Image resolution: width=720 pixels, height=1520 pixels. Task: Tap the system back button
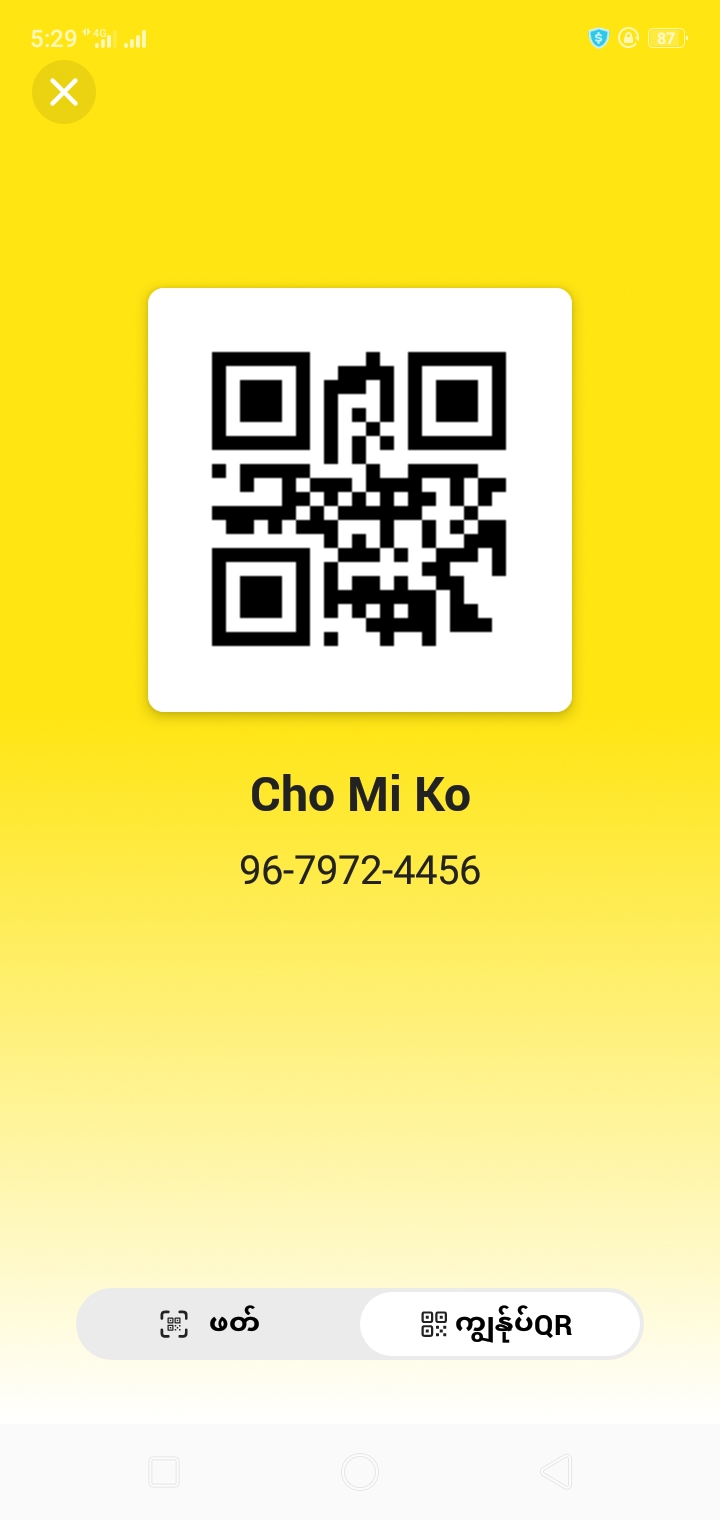[x=556, y=1472]
